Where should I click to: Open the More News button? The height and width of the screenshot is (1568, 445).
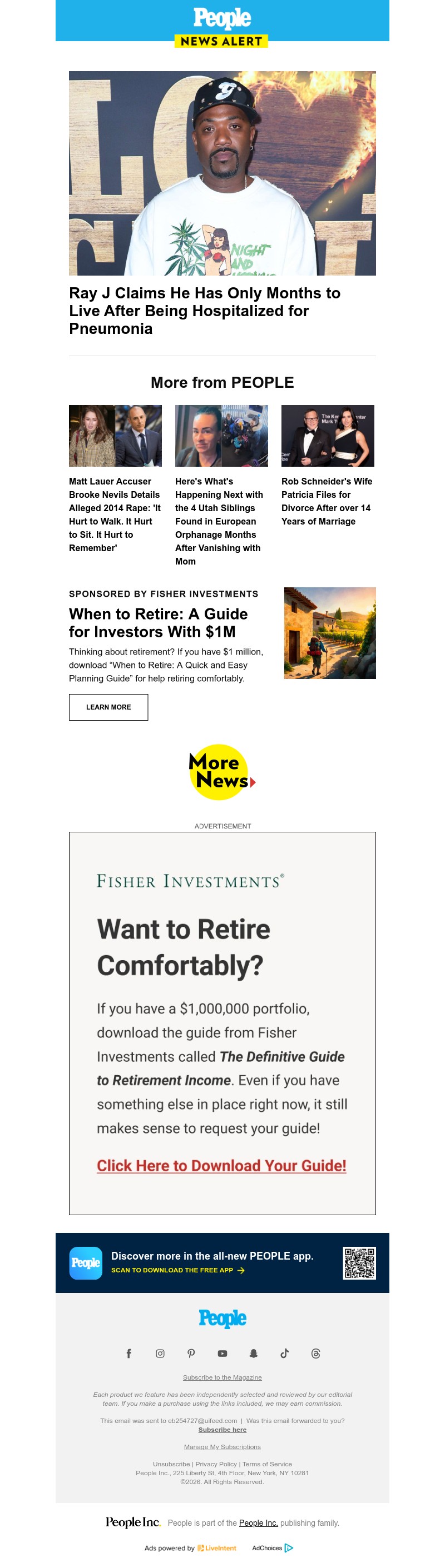(222, 772)
